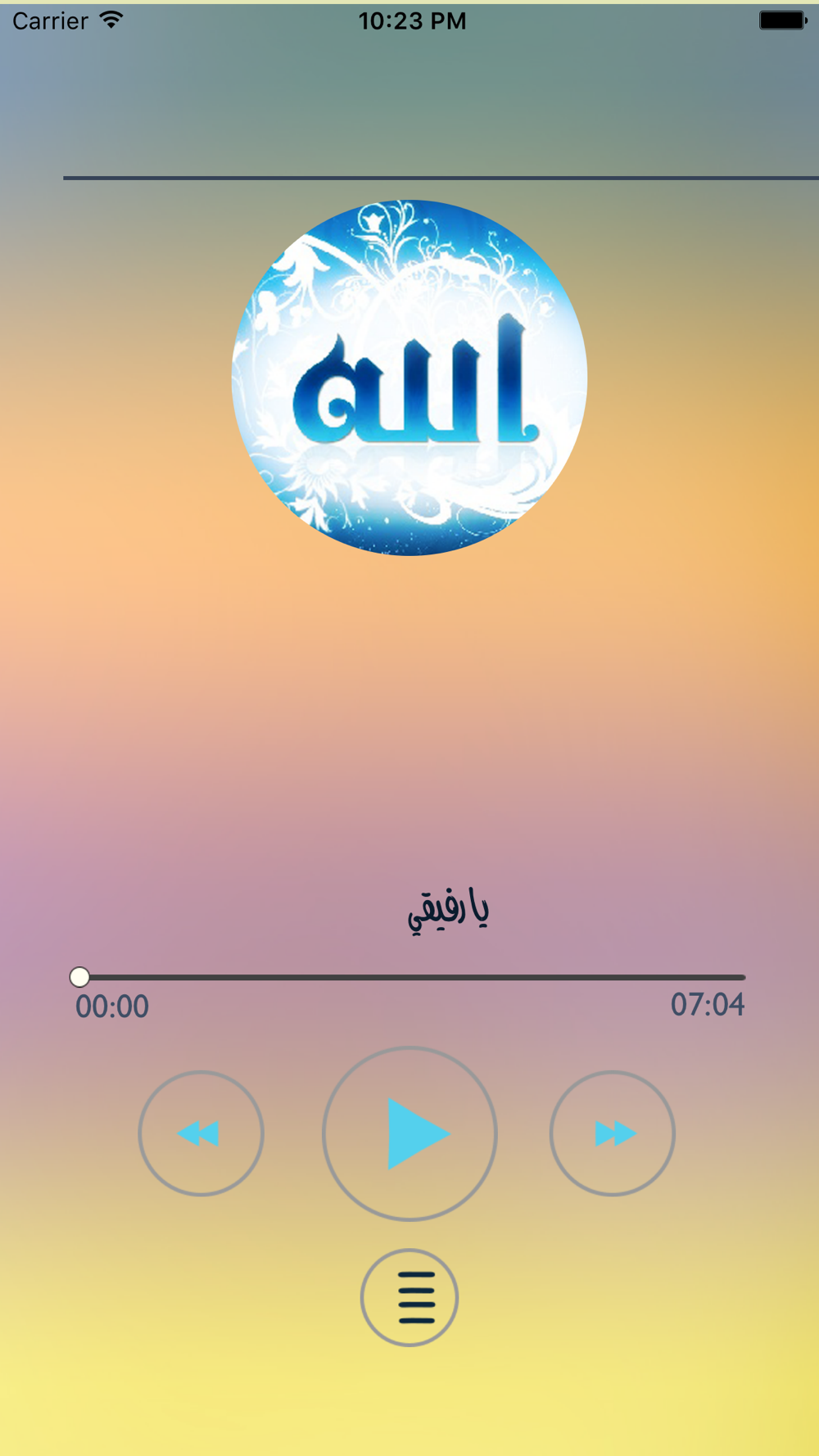Play the current track
The image size is (819, 1456).
409,1133
